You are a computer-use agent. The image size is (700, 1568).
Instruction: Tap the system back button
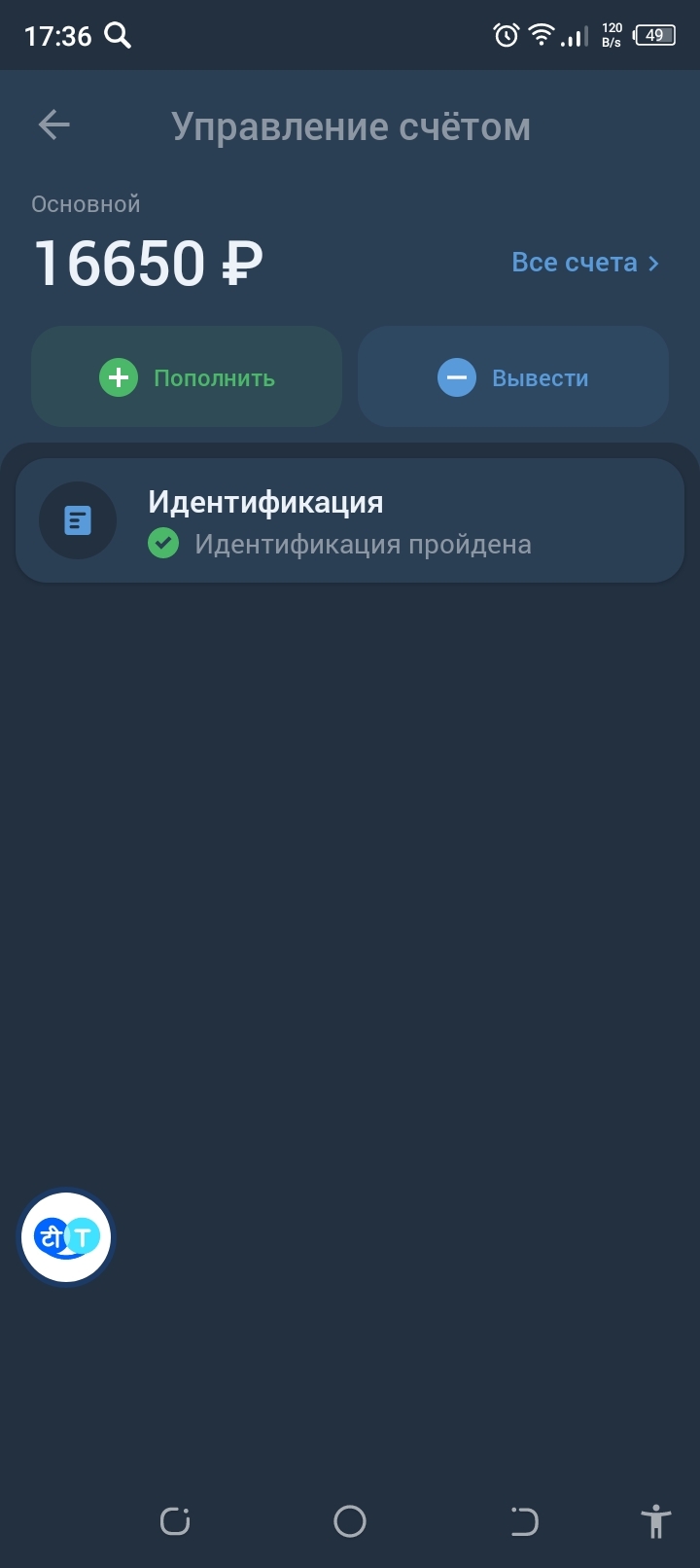[525, 1521]
